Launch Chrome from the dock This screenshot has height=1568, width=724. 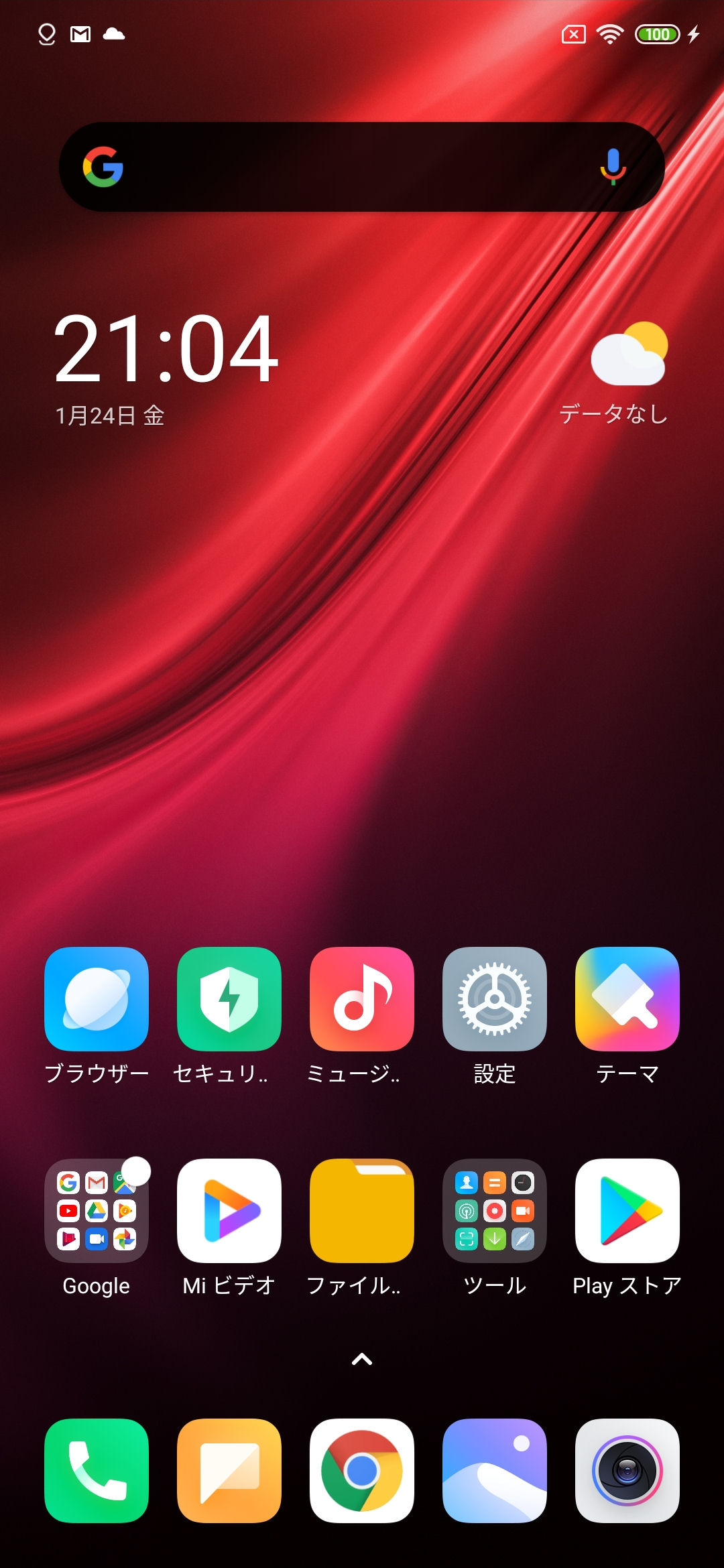tap(362, 1471)
